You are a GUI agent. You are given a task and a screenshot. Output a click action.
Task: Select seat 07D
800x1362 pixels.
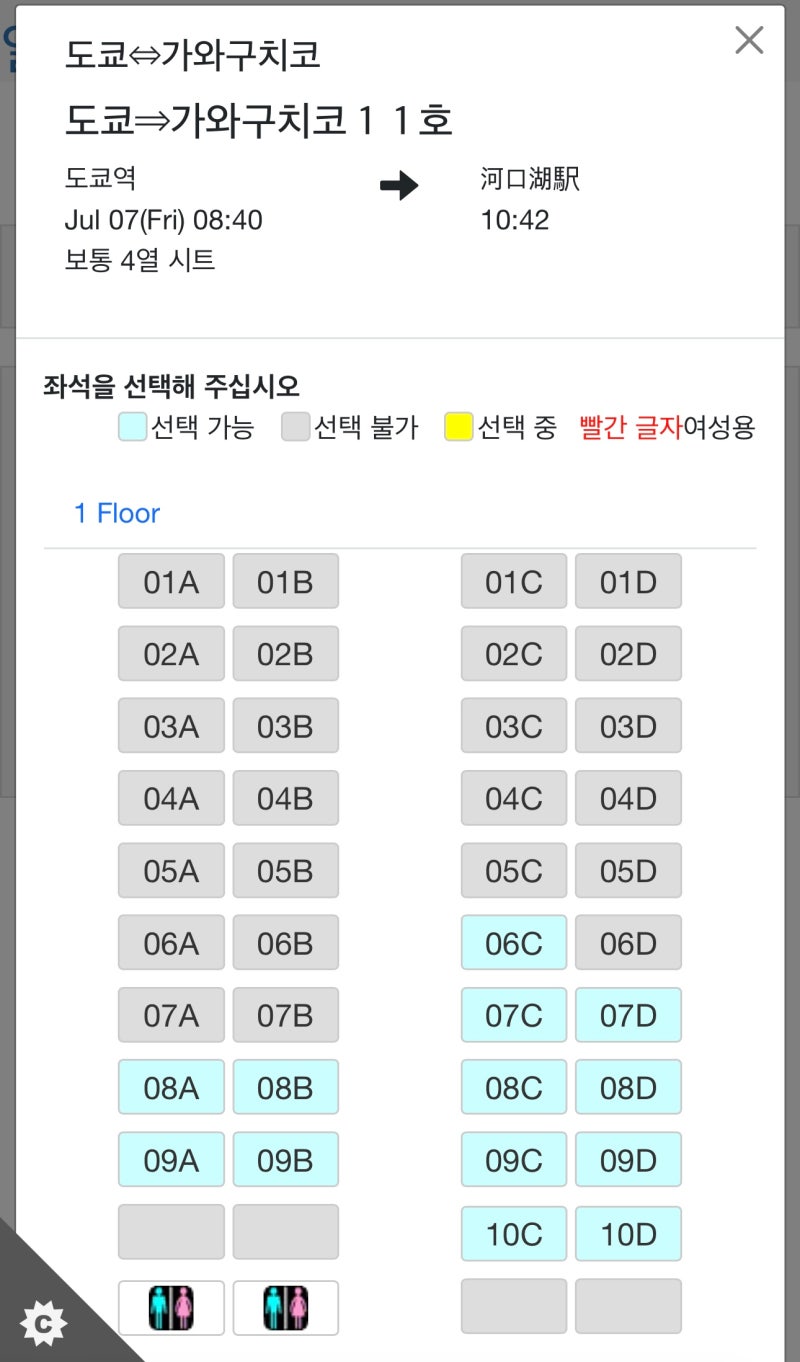[x=628, y=1015]
